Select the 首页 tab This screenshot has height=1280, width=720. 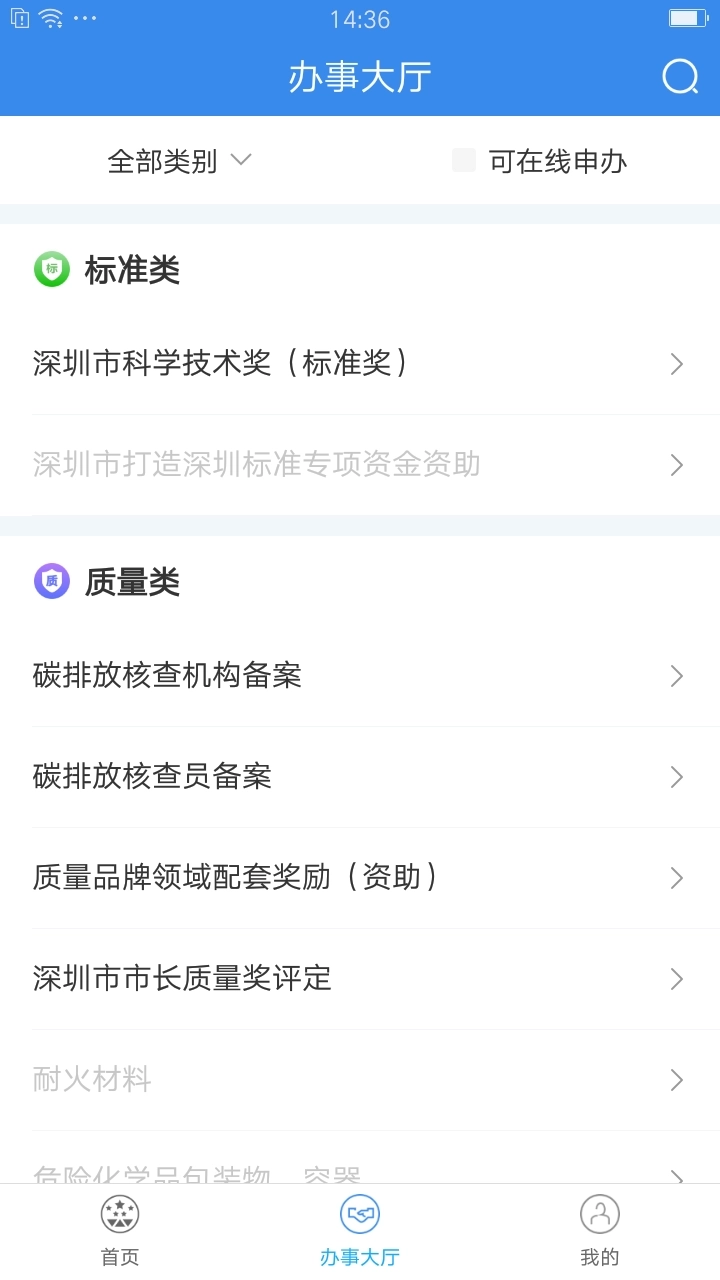119,1230
